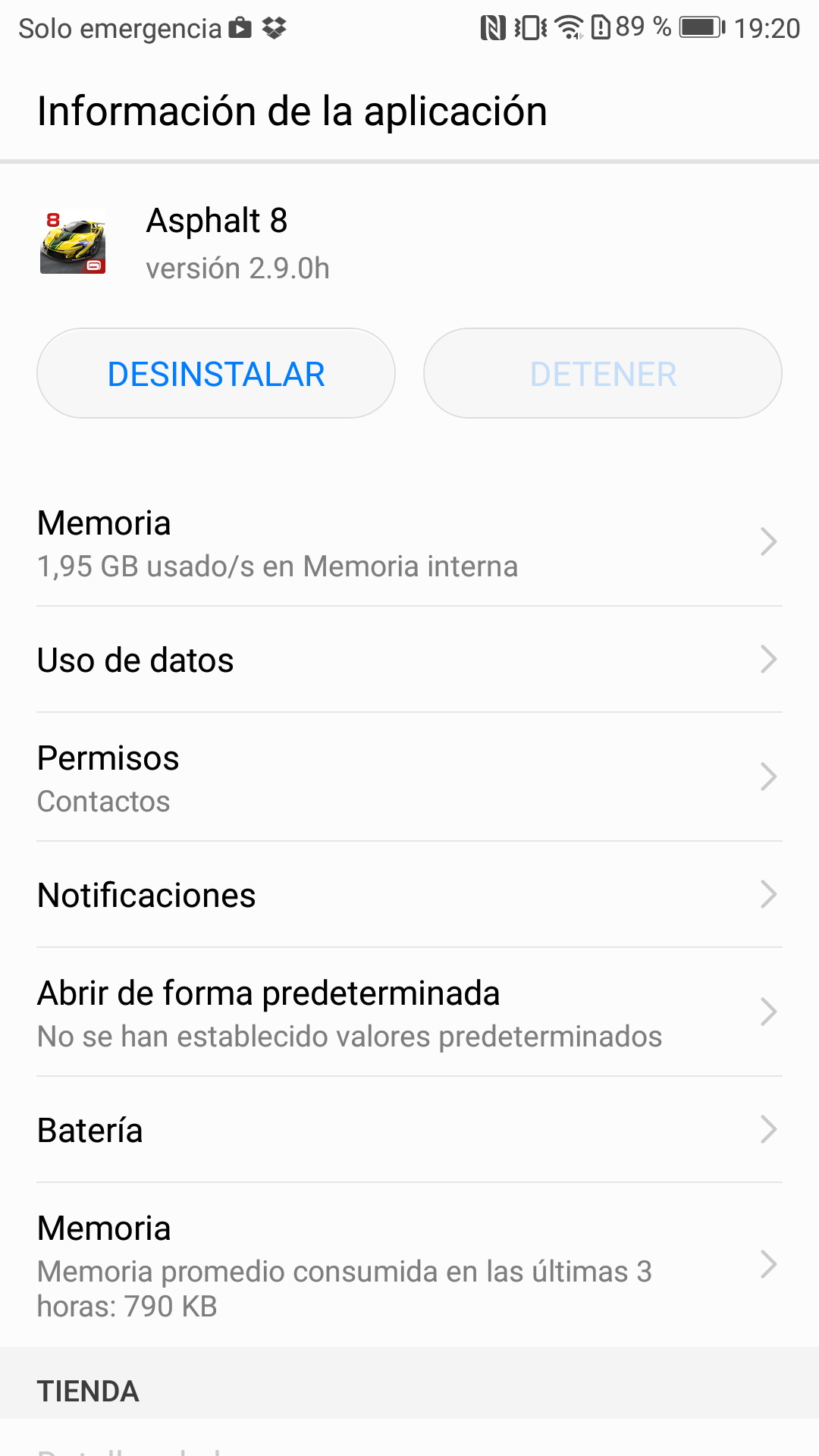Open Memoria promedio consumida row
This screenshot has height=1456, width=819.
coord(409,1265)
